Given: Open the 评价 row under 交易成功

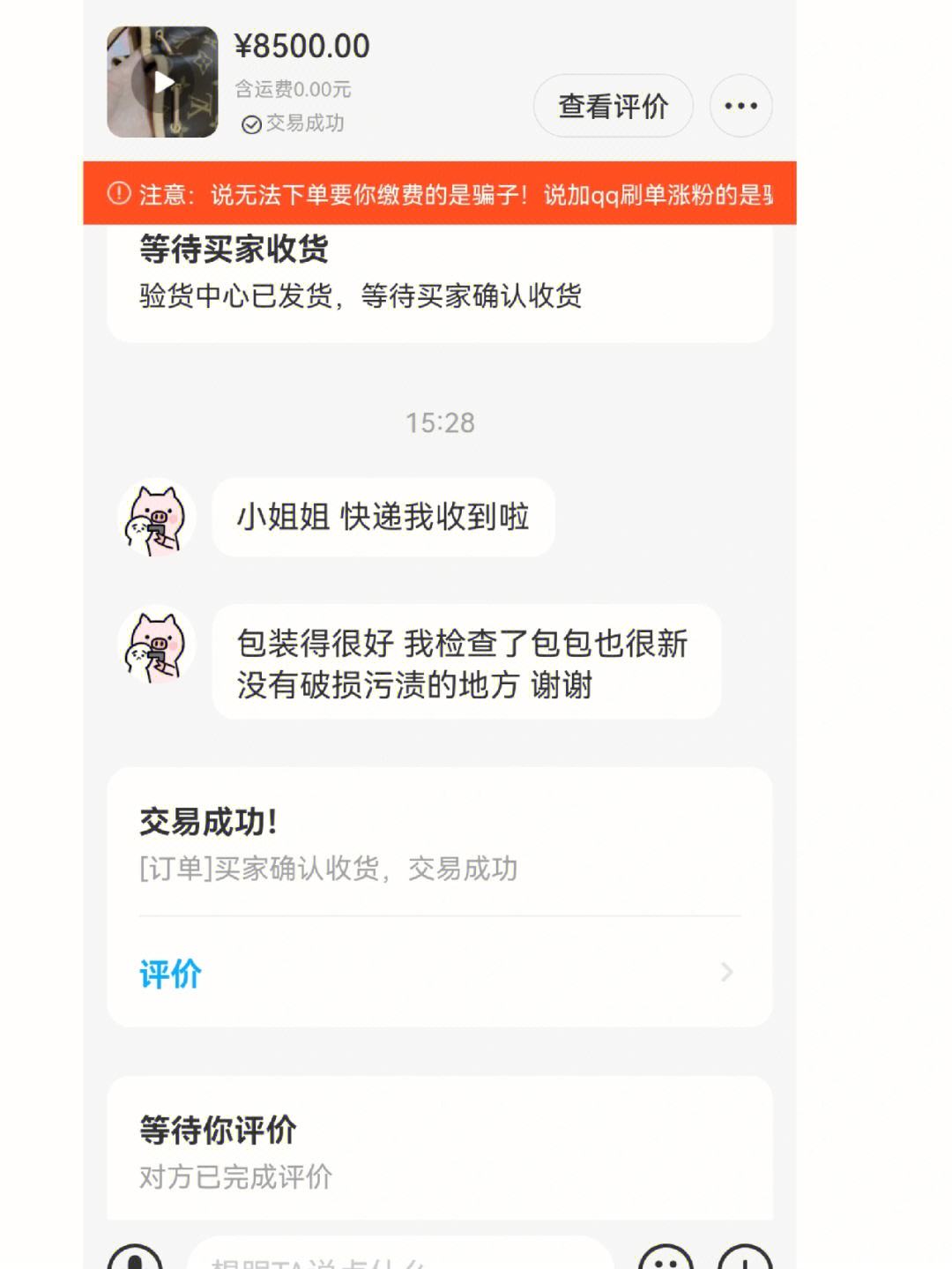Looking at the screenshot, I should pyautogui.click(x=439, y=973).
